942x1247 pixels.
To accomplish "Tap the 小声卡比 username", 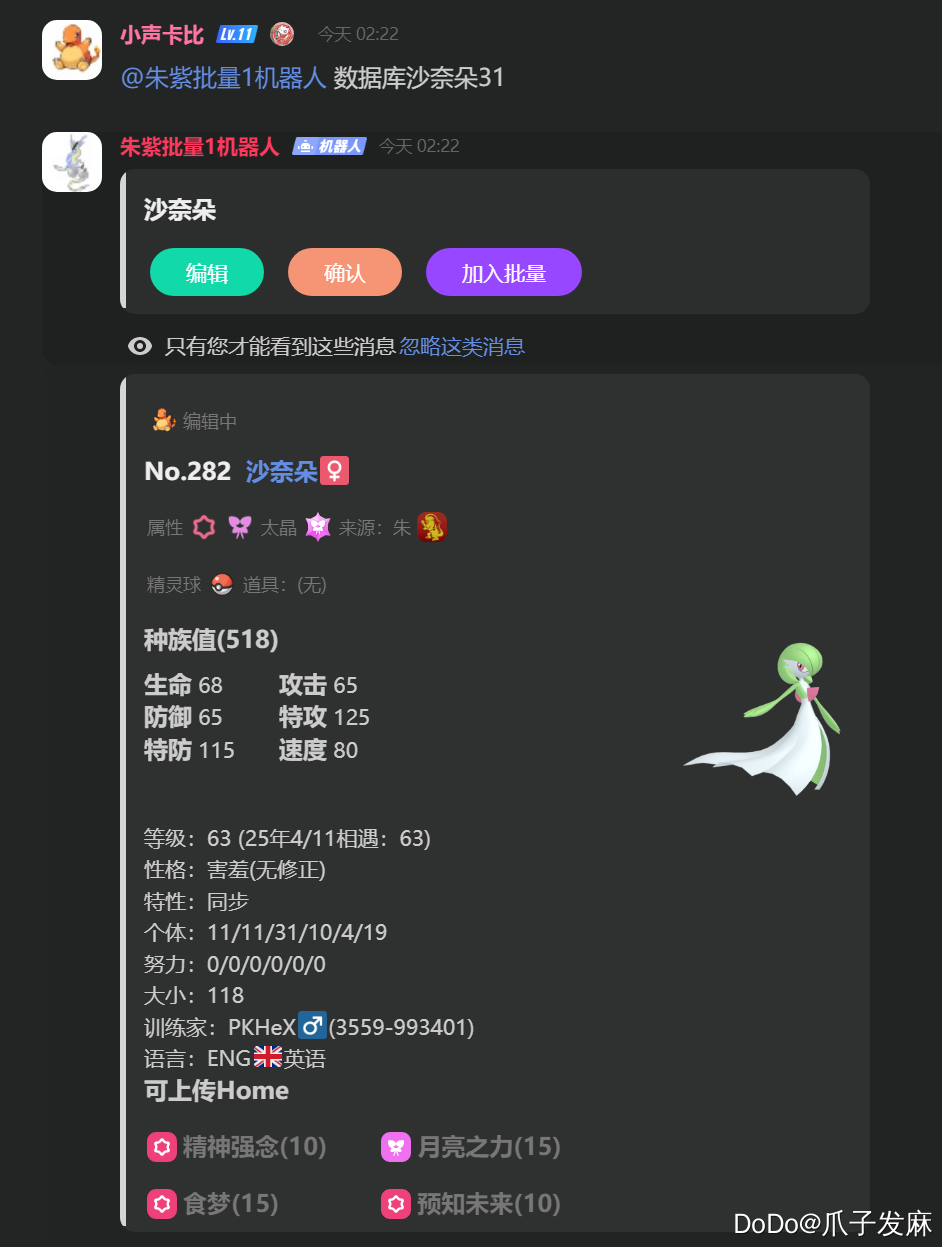I will coord(162,35).
